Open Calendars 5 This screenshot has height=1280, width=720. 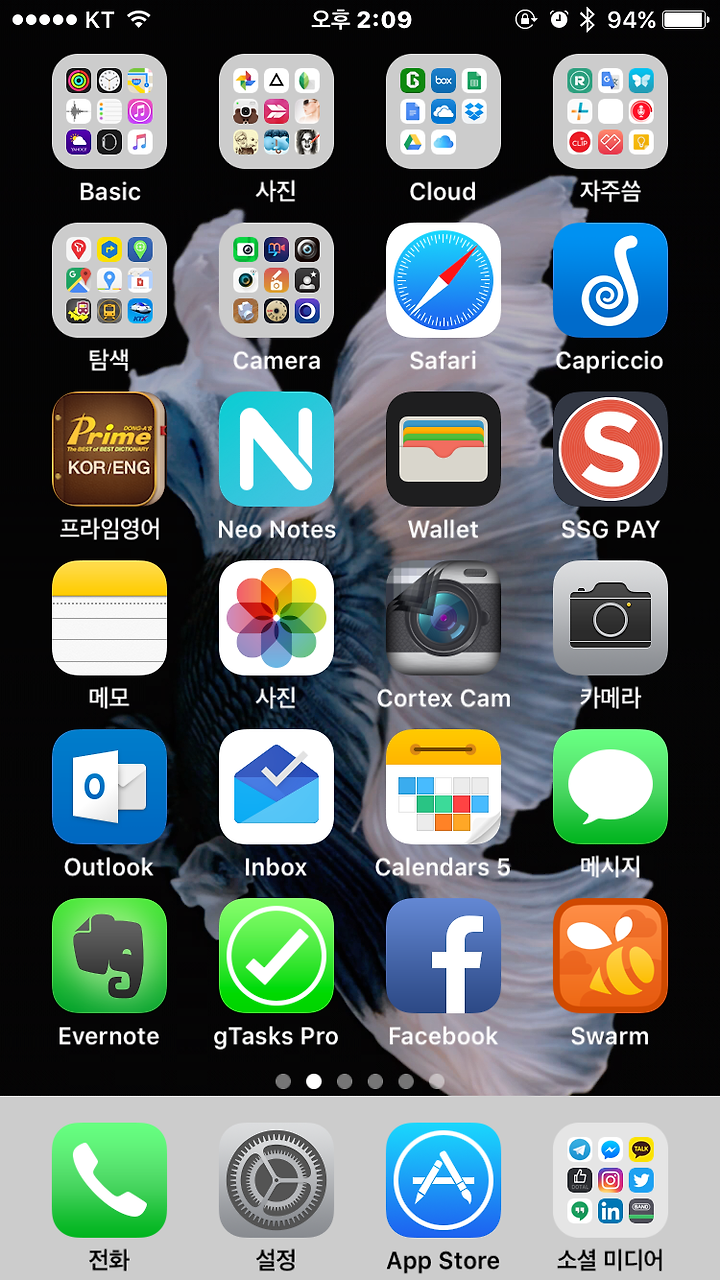(x=443, y=787)
